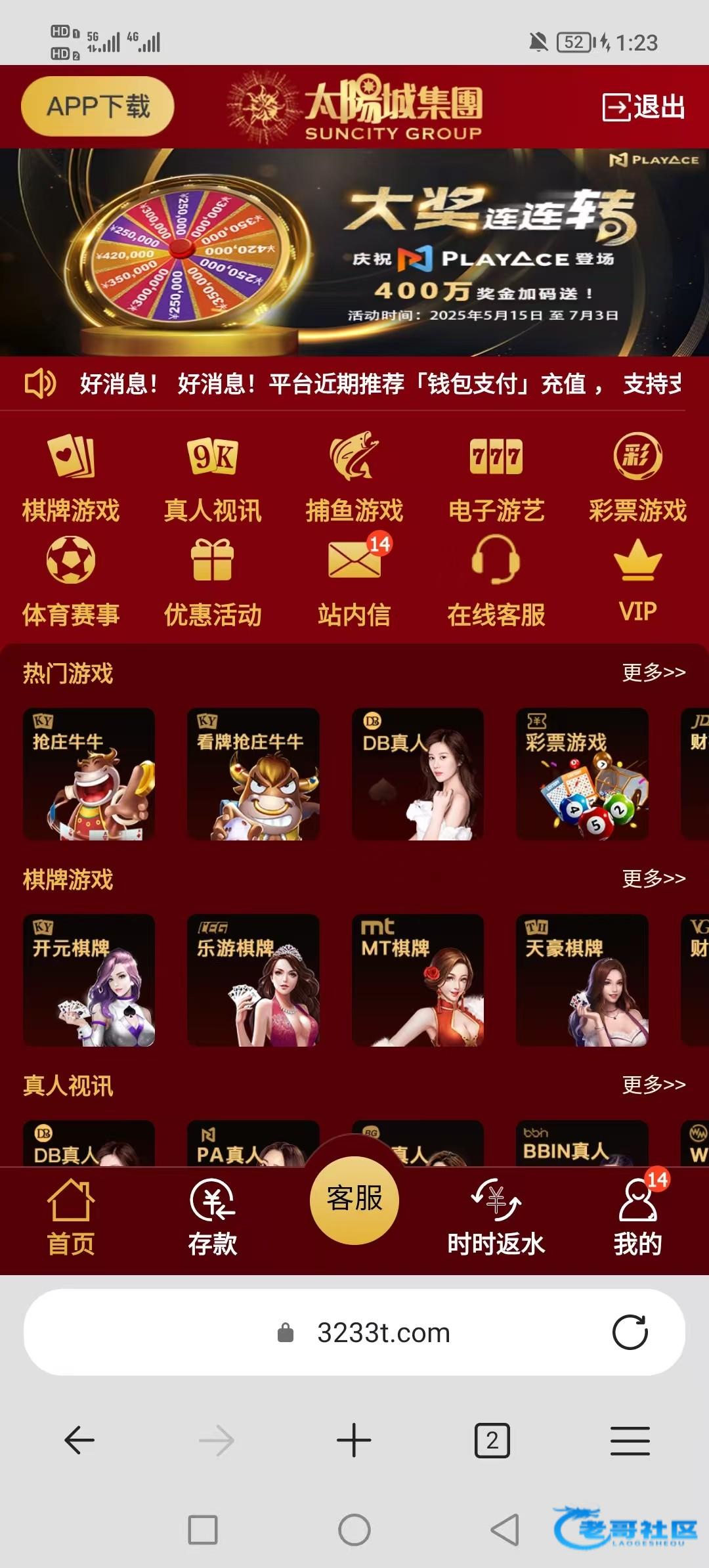Open MT棋牌 game tile
Image resolution: width=709 pixels, height=1568 pixels.
pos(418,980)
